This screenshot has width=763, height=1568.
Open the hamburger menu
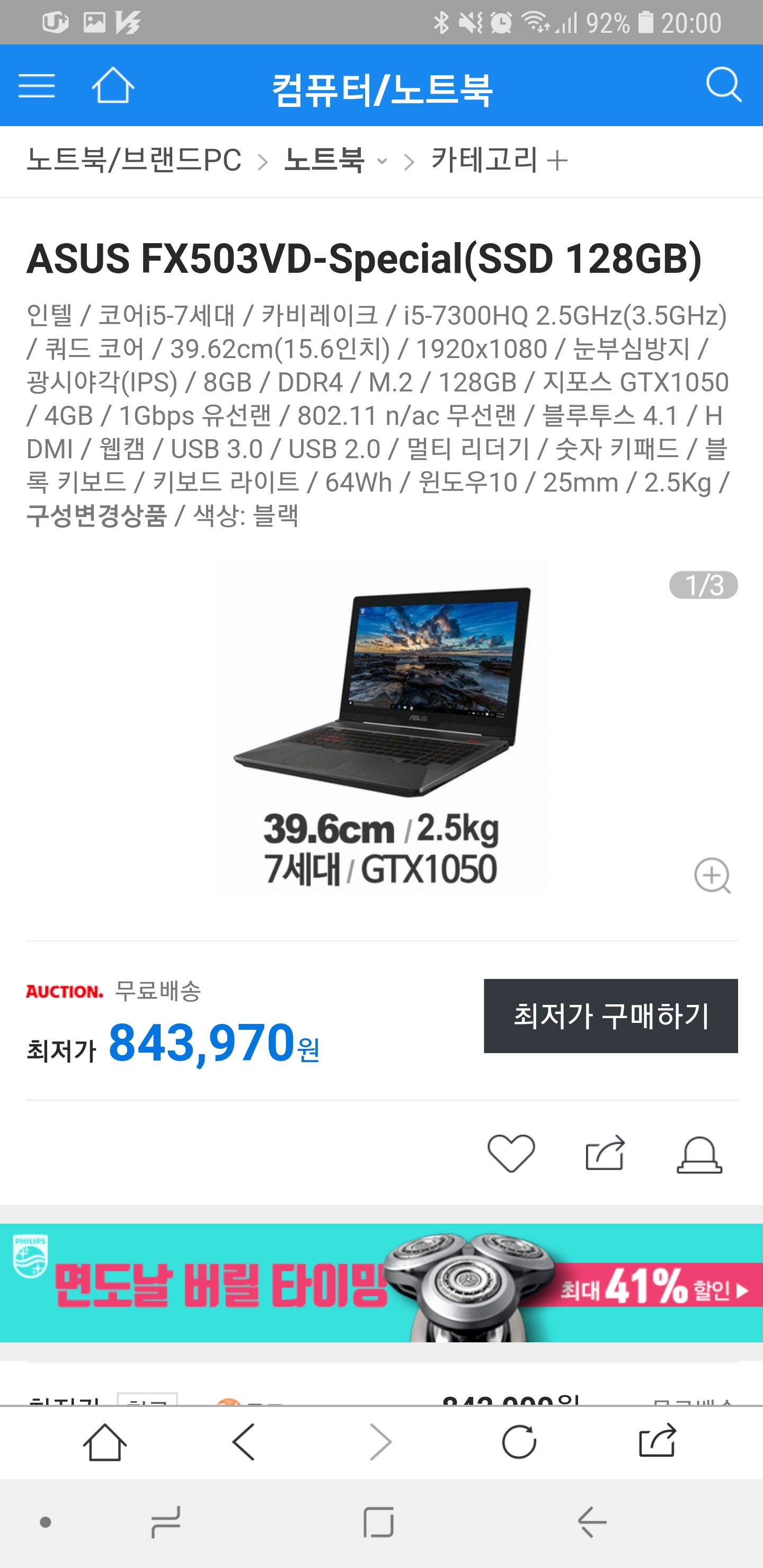click(x=37, y=86)
